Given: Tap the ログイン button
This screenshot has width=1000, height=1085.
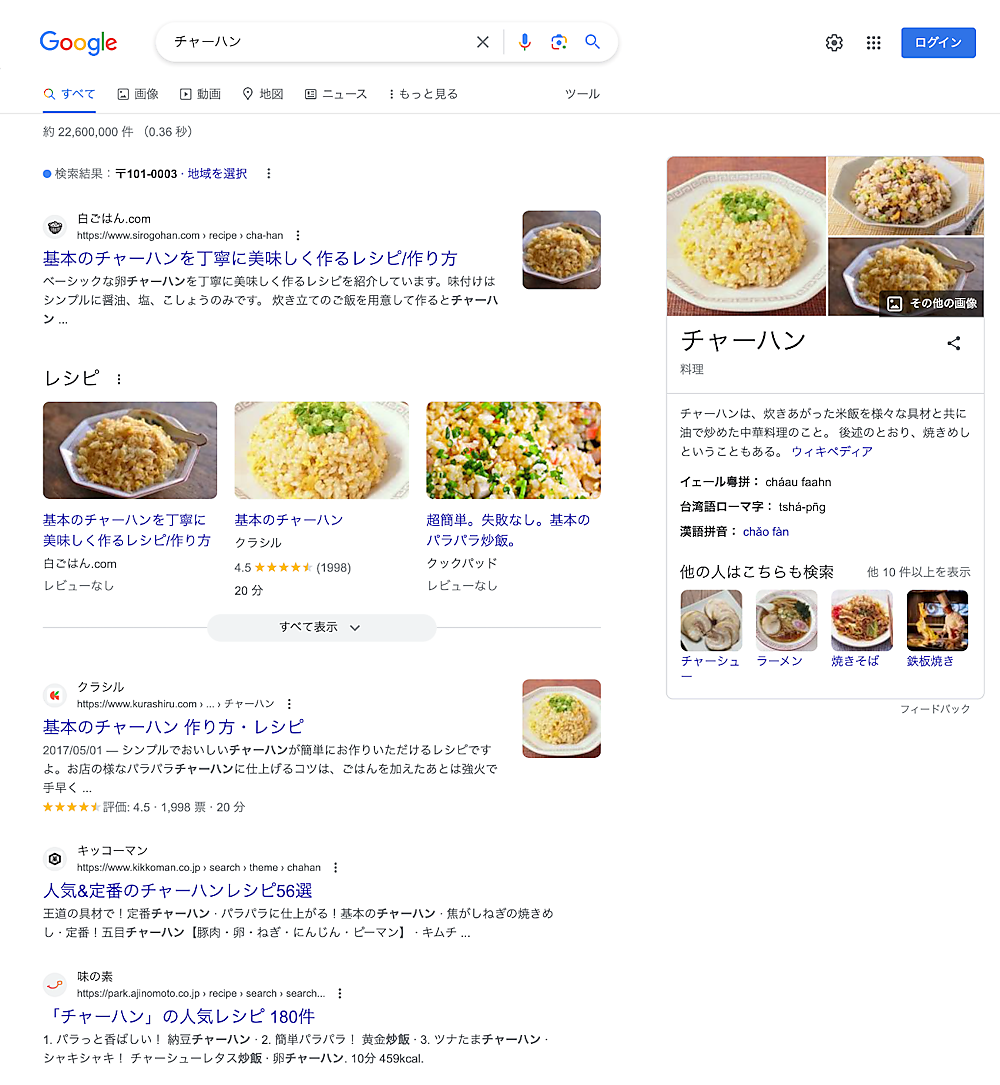Looking at the screenshot, I should pyautogui.click(x=937, y=43).
